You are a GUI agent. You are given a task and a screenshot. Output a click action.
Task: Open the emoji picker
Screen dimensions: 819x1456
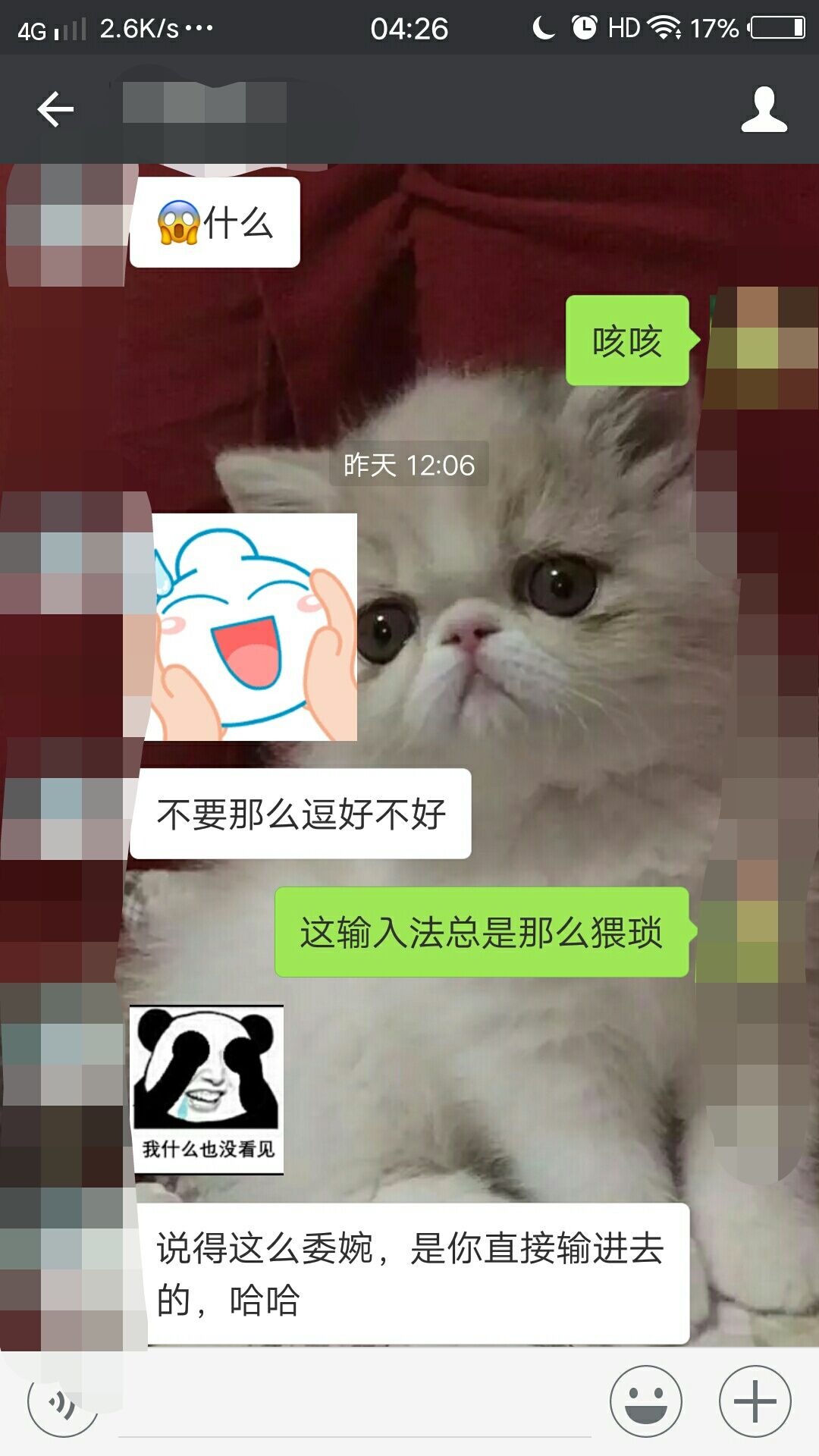click(x=645, y=1401)
